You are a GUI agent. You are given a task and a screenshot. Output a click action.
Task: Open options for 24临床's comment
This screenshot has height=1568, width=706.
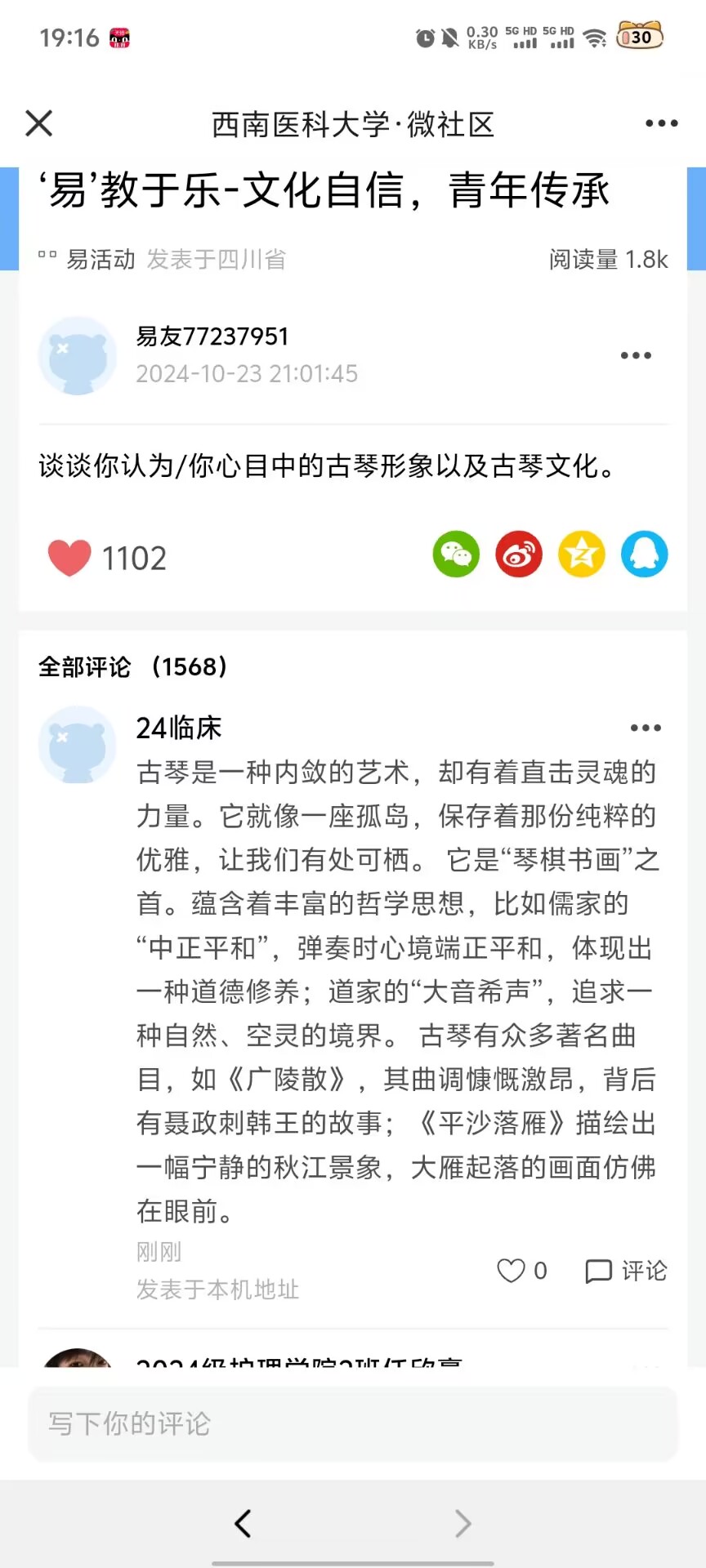click(646, 728)
